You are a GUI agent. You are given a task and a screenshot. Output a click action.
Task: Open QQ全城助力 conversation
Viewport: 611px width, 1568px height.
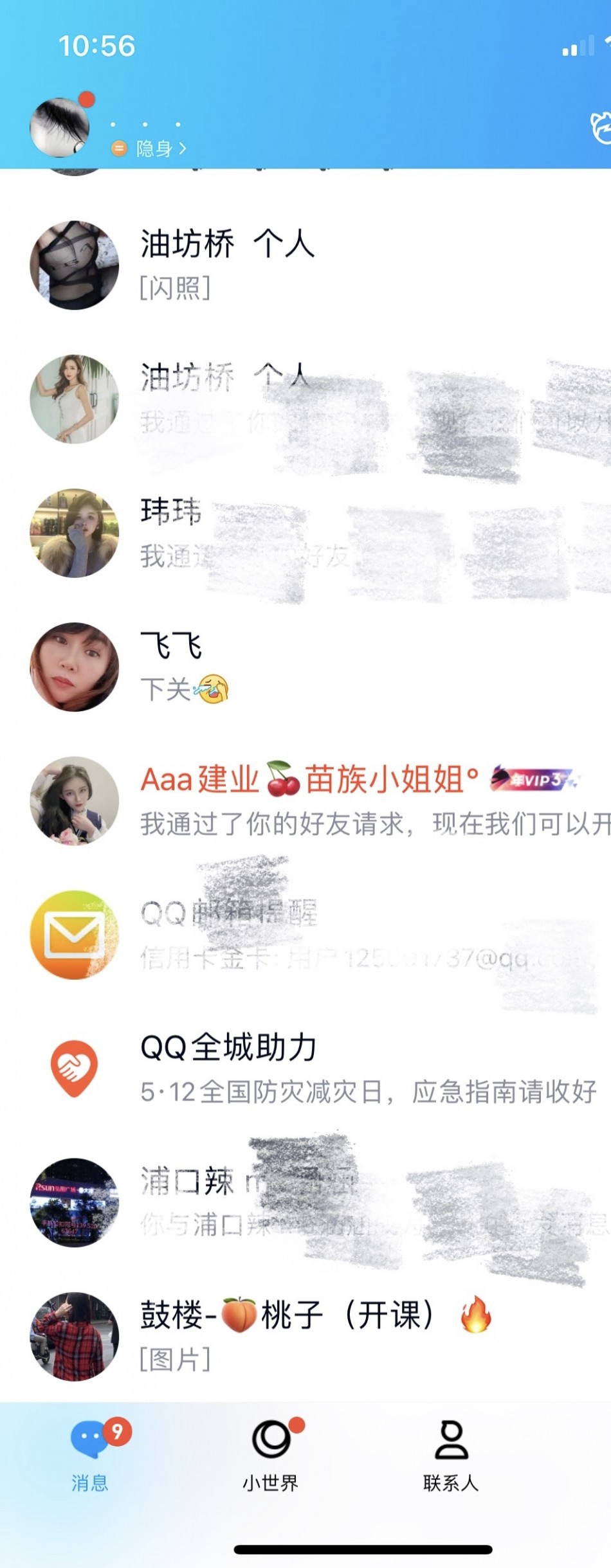(305, 1068)
